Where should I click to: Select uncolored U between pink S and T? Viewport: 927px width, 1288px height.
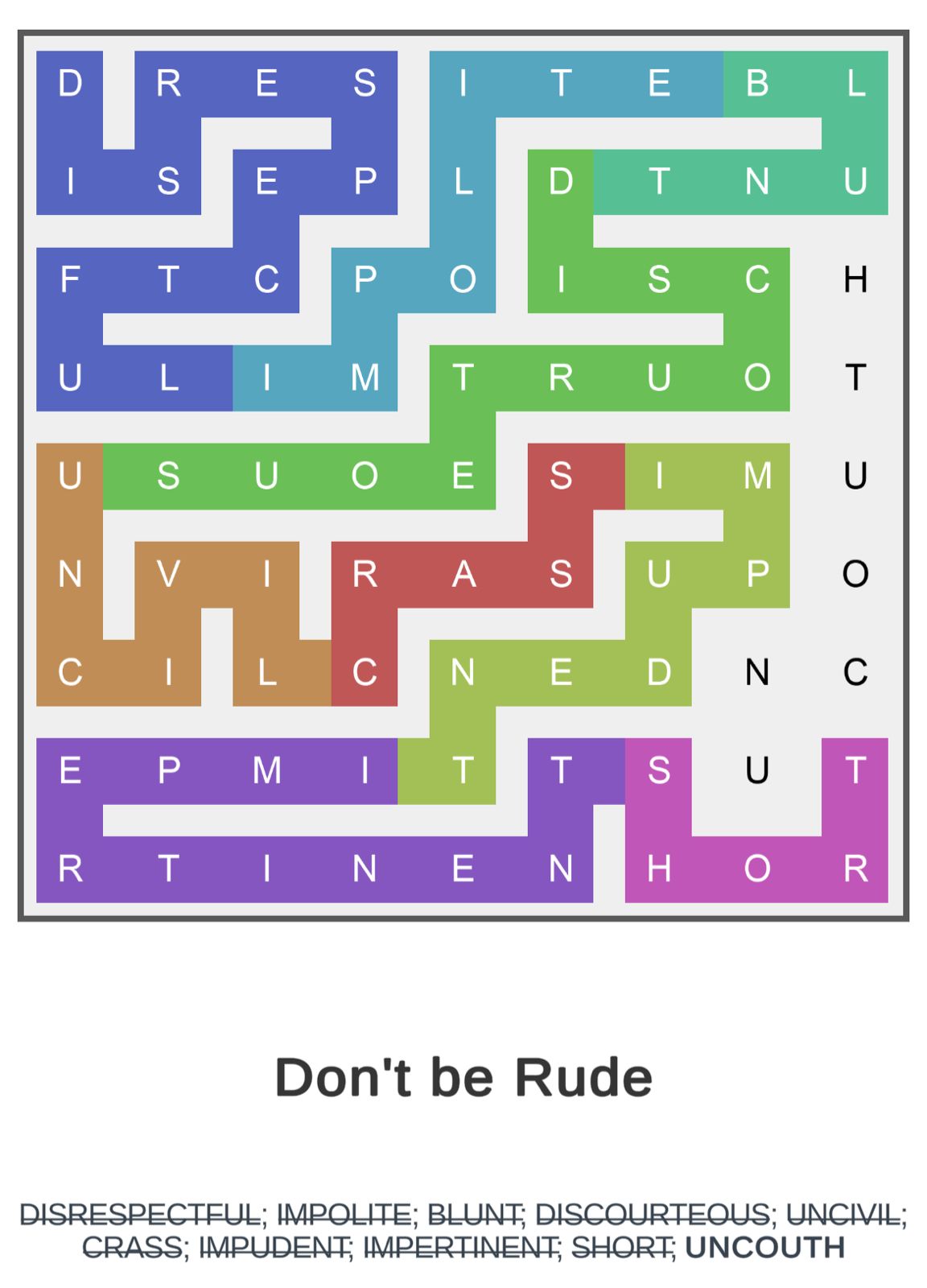click(x=756, y=770)
